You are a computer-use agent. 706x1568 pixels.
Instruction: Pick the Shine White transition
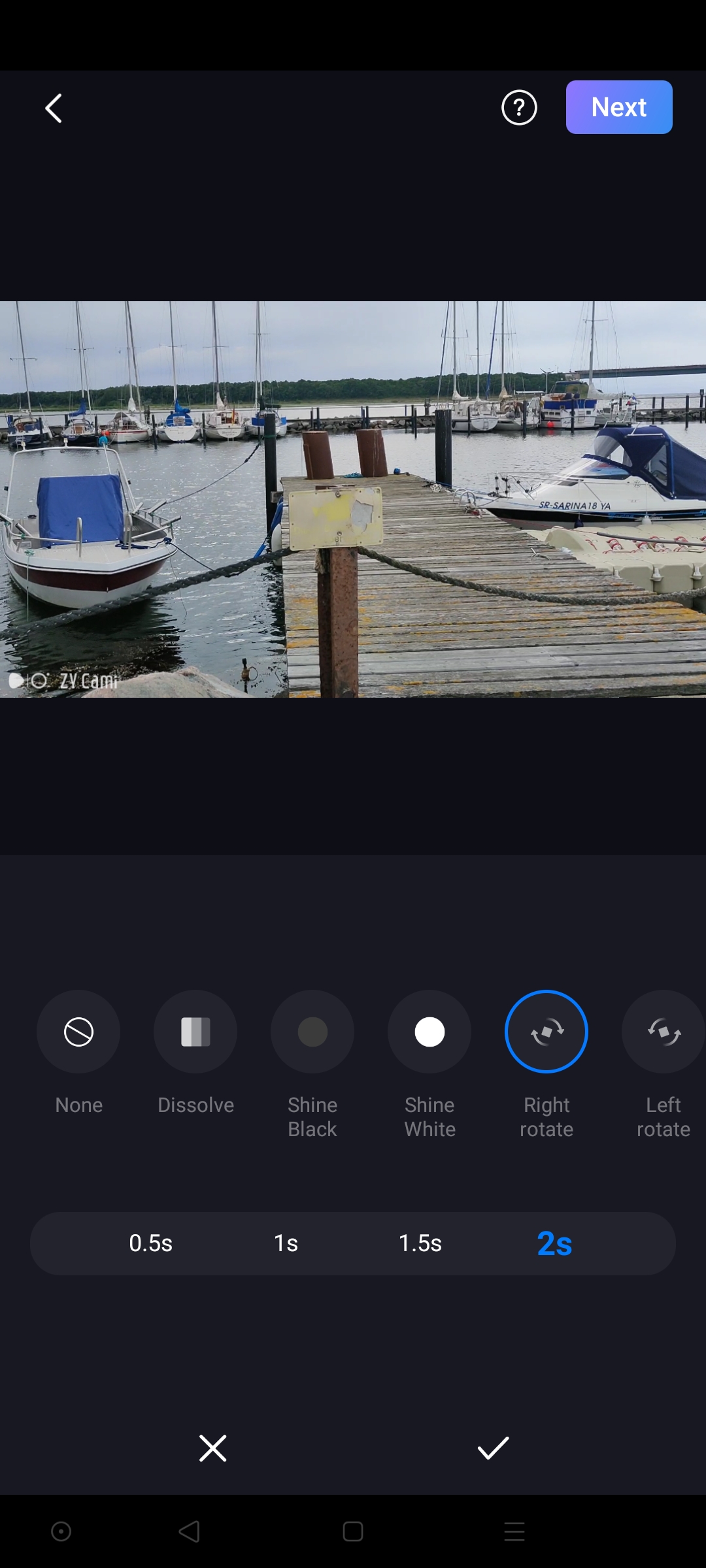point(429,1032)
